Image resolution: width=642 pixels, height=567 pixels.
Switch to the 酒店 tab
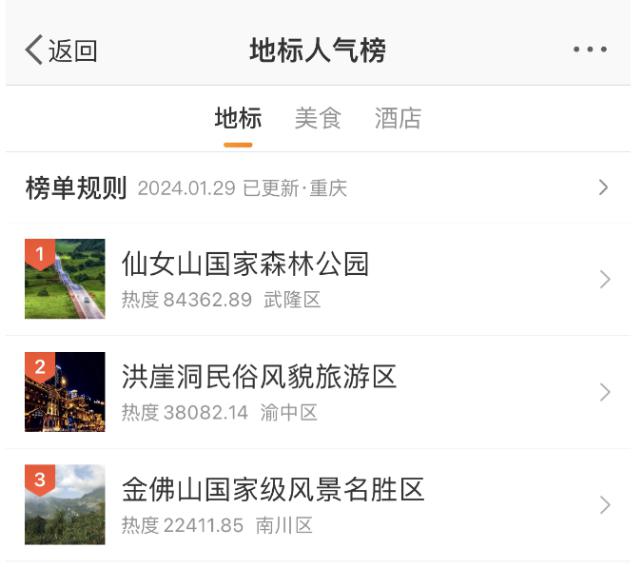pyautogui.click(x=398, y=119)
